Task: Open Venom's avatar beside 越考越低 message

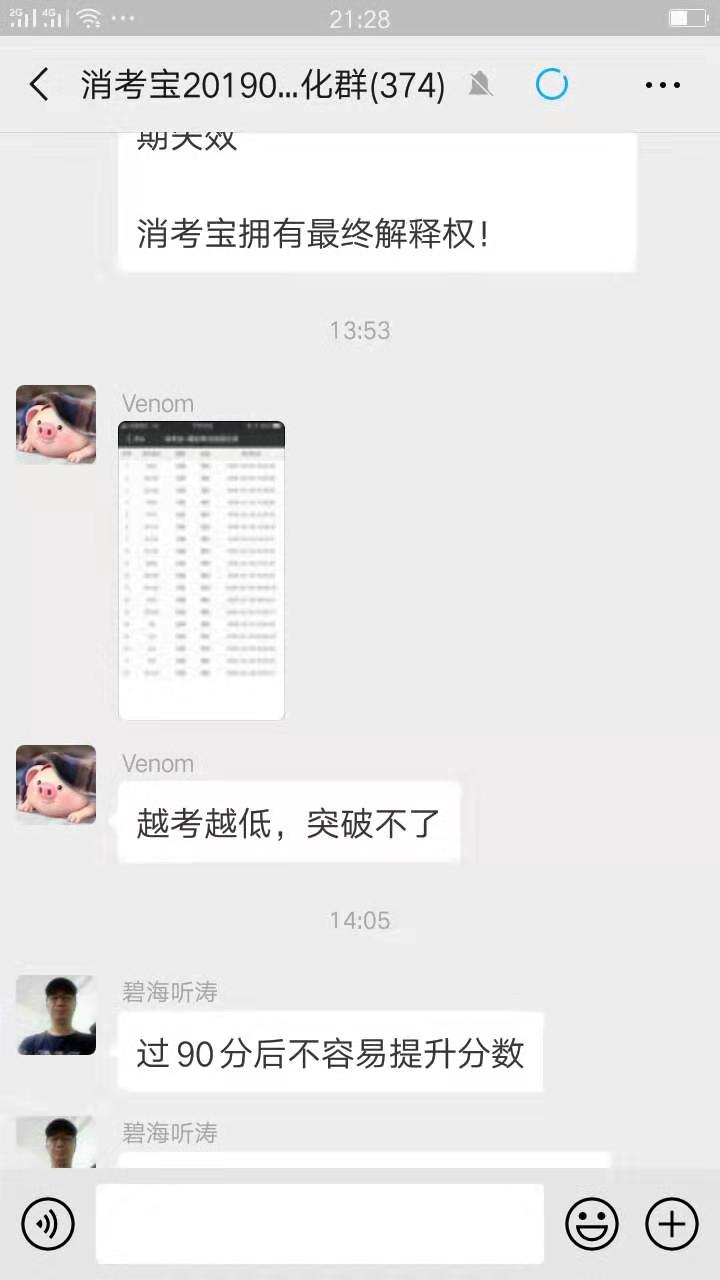Action: [56, 784]
